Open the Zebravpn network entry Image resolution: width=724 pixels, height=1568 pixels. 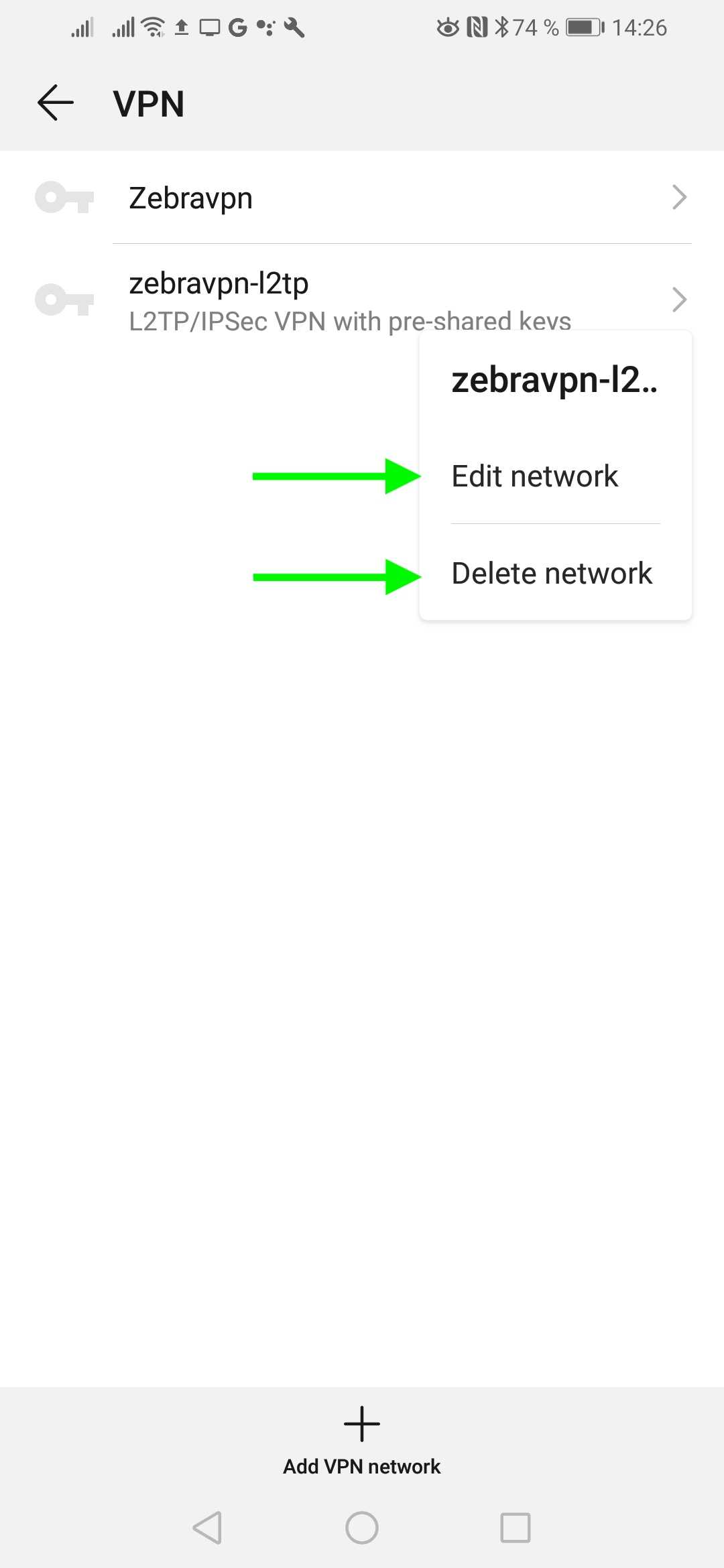362,198
